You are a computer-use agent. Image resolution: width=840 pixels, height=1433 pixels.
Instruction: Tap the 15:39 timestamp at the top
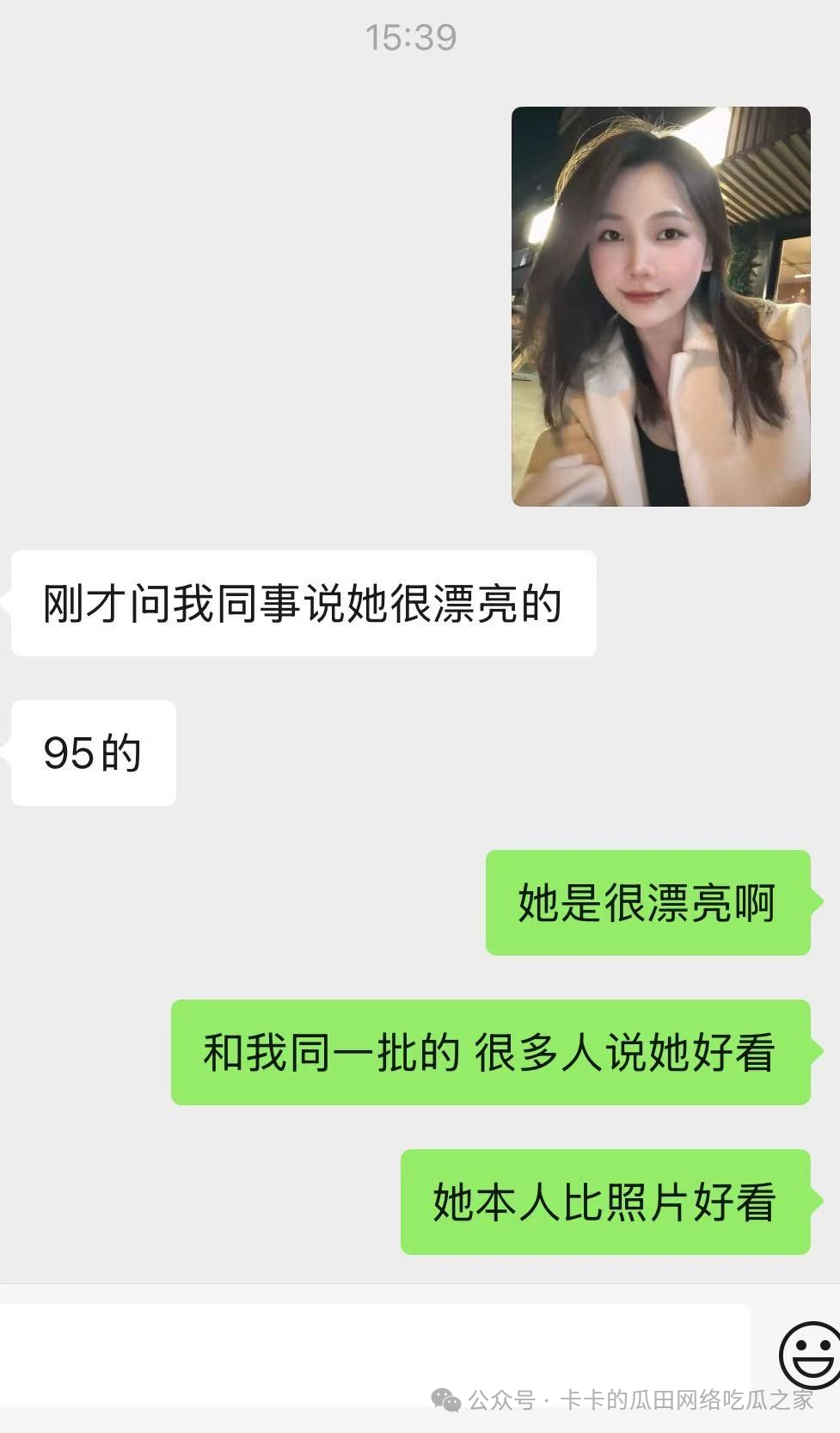coord(411,36)
